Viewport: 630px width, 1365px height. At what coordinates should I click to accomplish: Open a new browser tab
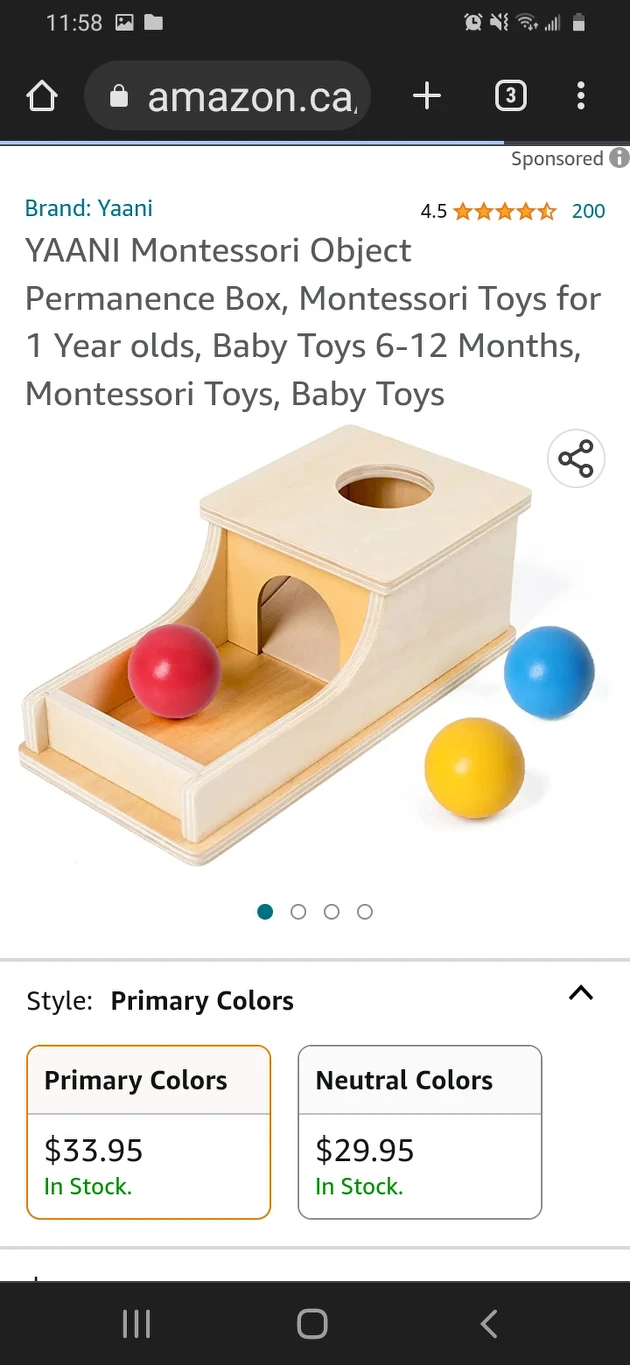[x=427, y=96]
